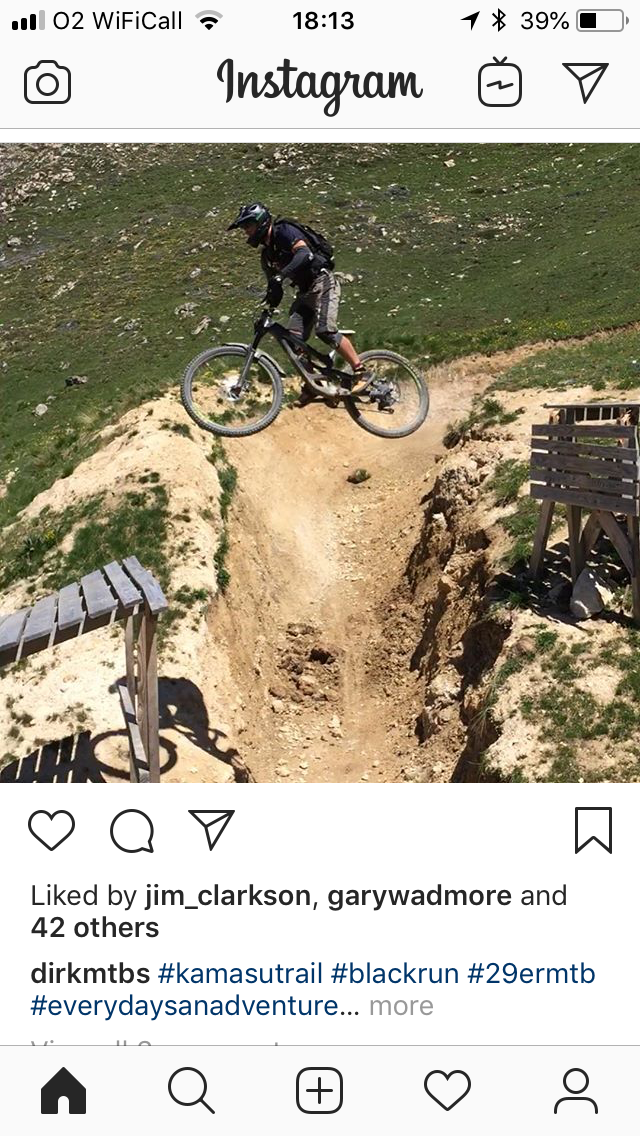Like dirkmtbs's mountain bike post
This screenshot has width=640, height=1136.
coord(51,831)
